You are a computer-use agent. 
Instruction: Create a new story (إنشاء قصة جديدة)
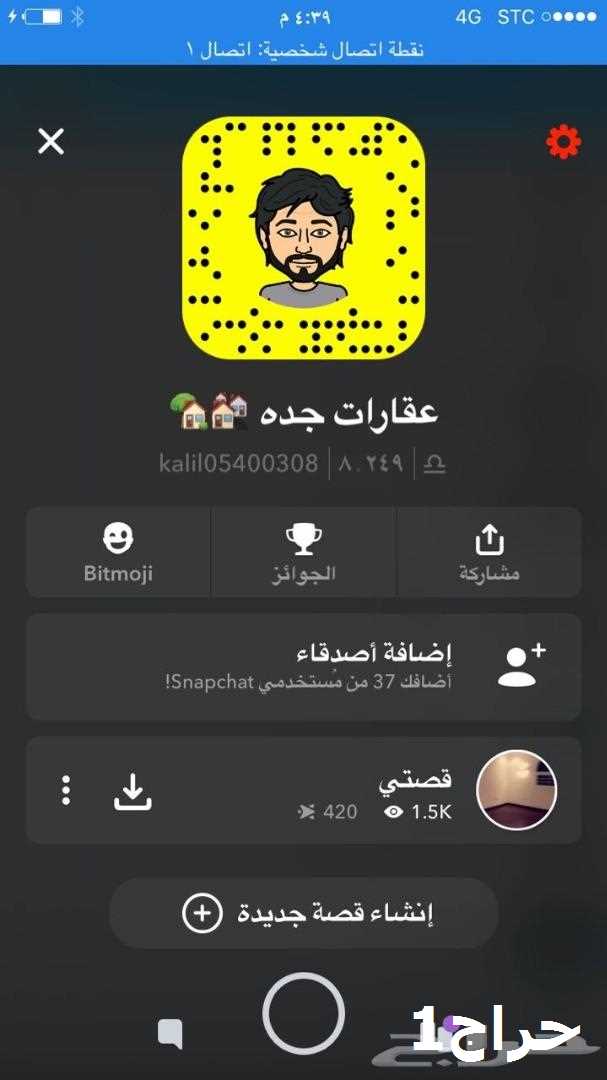[x=303, y=913]
